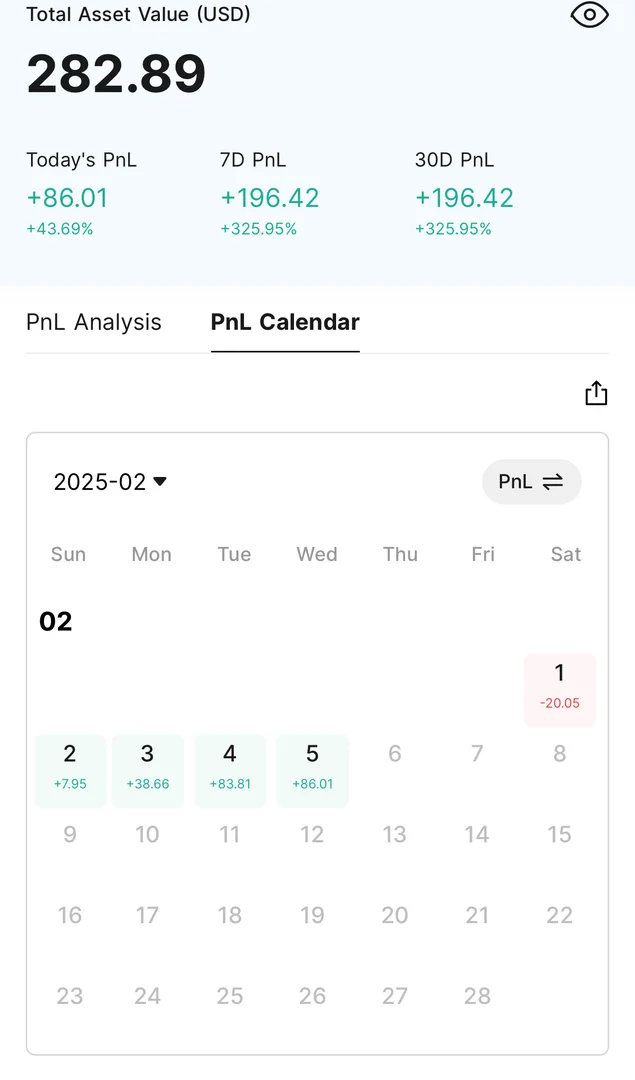Hide the total asset value with the eye icon
This screenshot has height=1080, width=635.
point(589,15)
